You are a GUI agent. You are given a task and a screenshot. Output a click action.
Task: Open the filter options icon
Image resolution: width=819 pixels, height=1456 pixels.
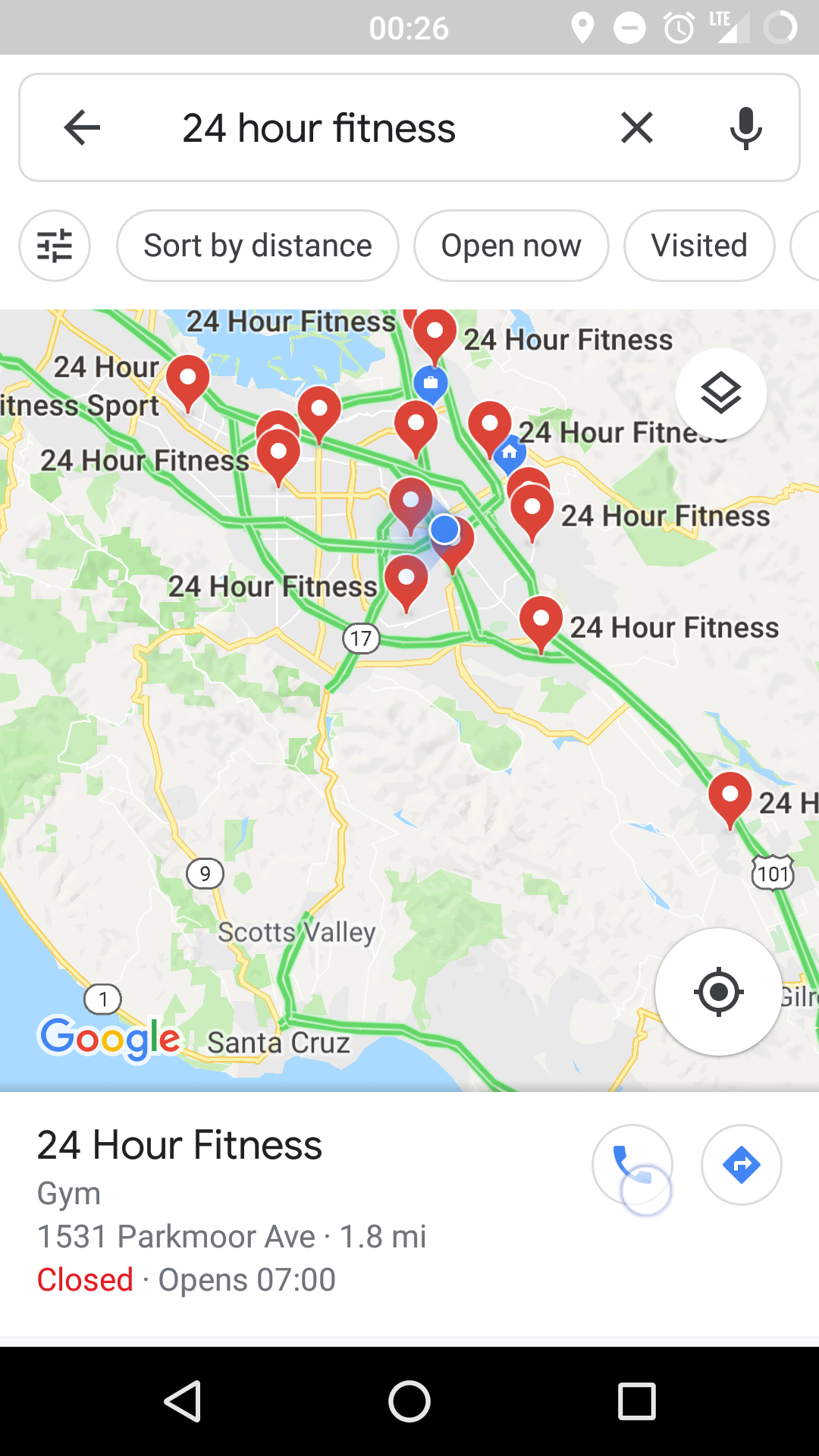click(55, 246)
